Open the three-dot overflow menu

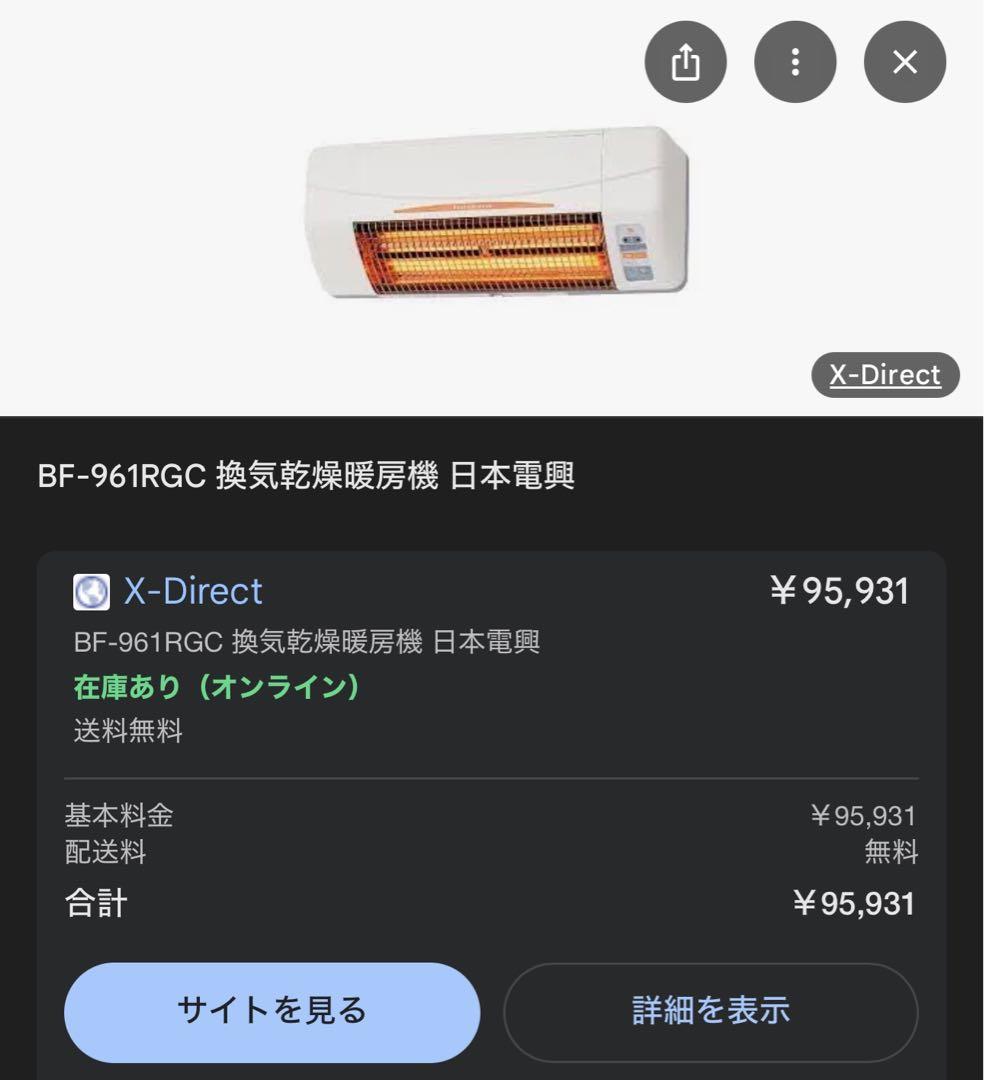[x=795, y=61]
